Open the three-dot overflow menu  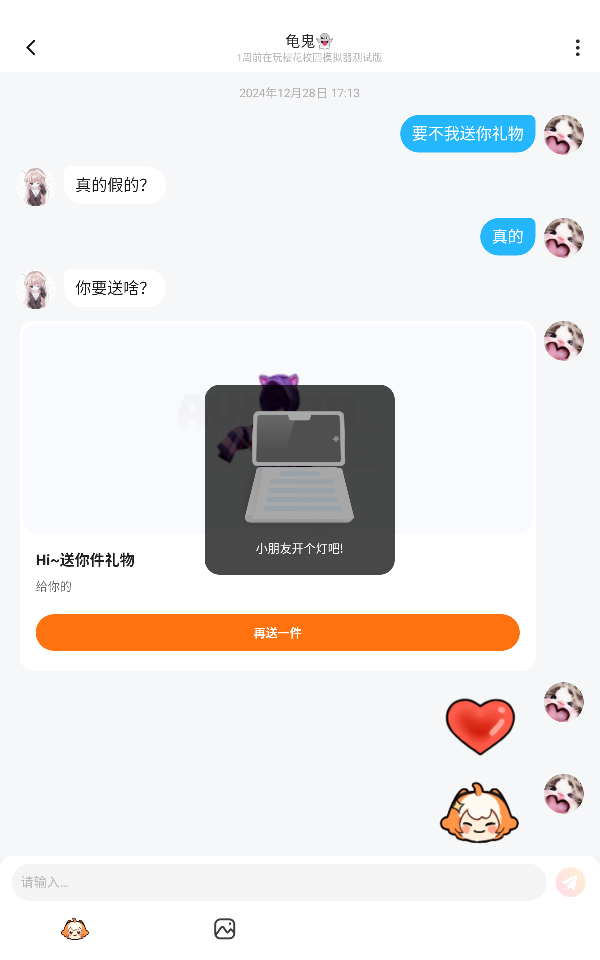coord(577,48)
